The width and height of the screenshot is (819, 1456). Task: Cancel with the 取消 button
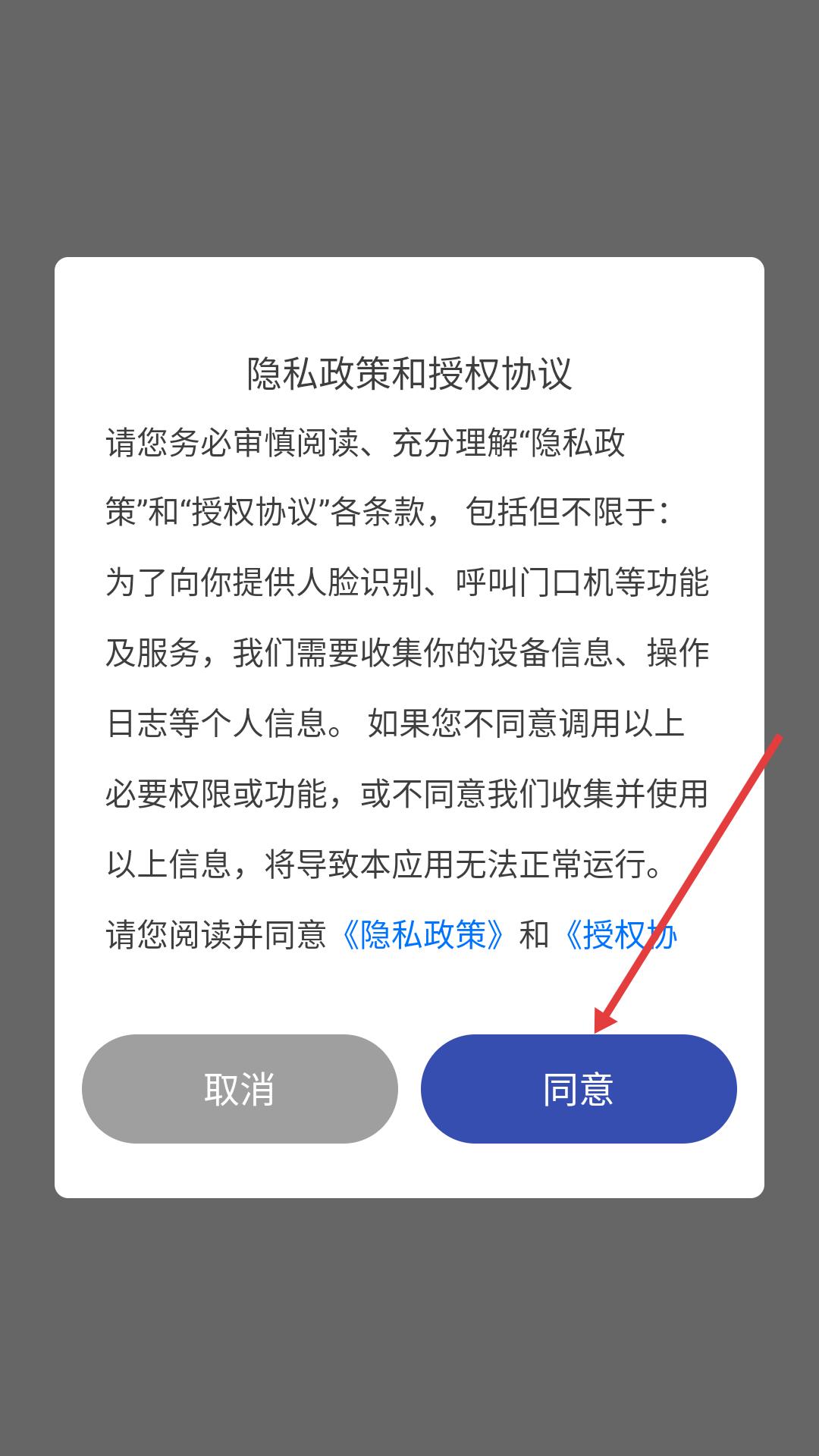pyautogui.click(x=240, y=1088)
